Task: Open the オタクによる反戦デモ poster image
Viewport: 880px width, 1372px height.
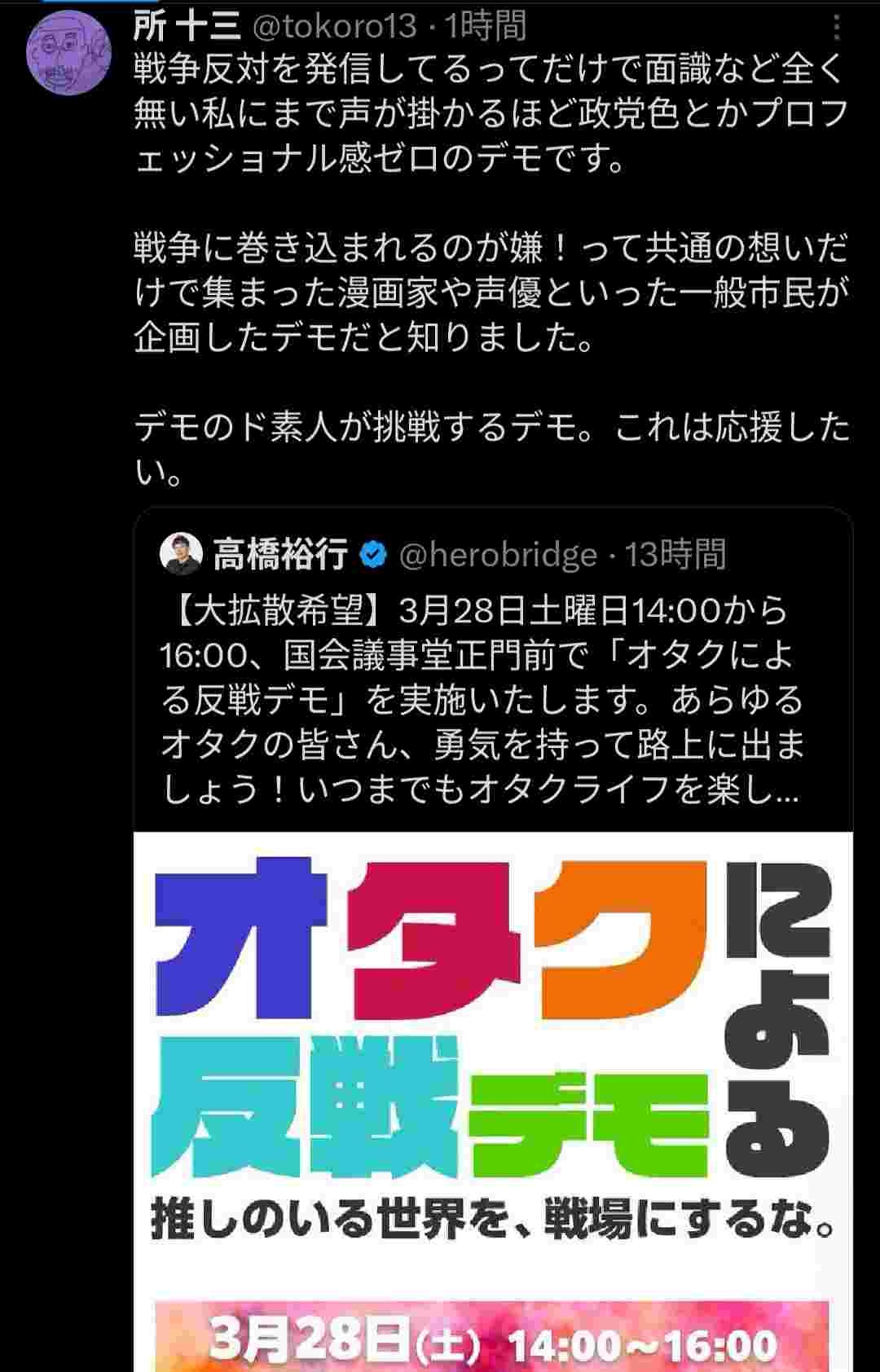Action: 493,1100
